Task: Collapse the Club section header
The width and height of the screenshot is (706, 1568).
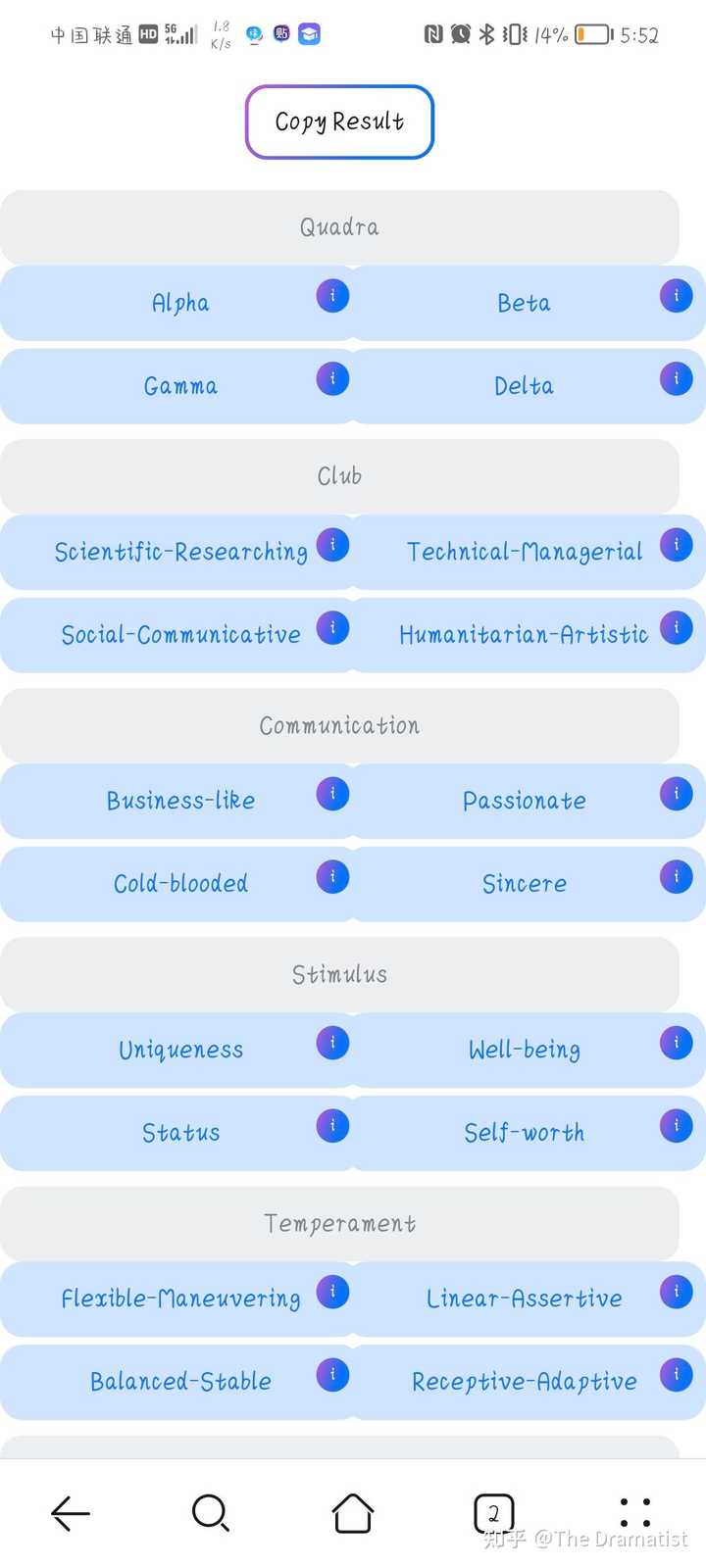Action: click(x=339, y=475)
